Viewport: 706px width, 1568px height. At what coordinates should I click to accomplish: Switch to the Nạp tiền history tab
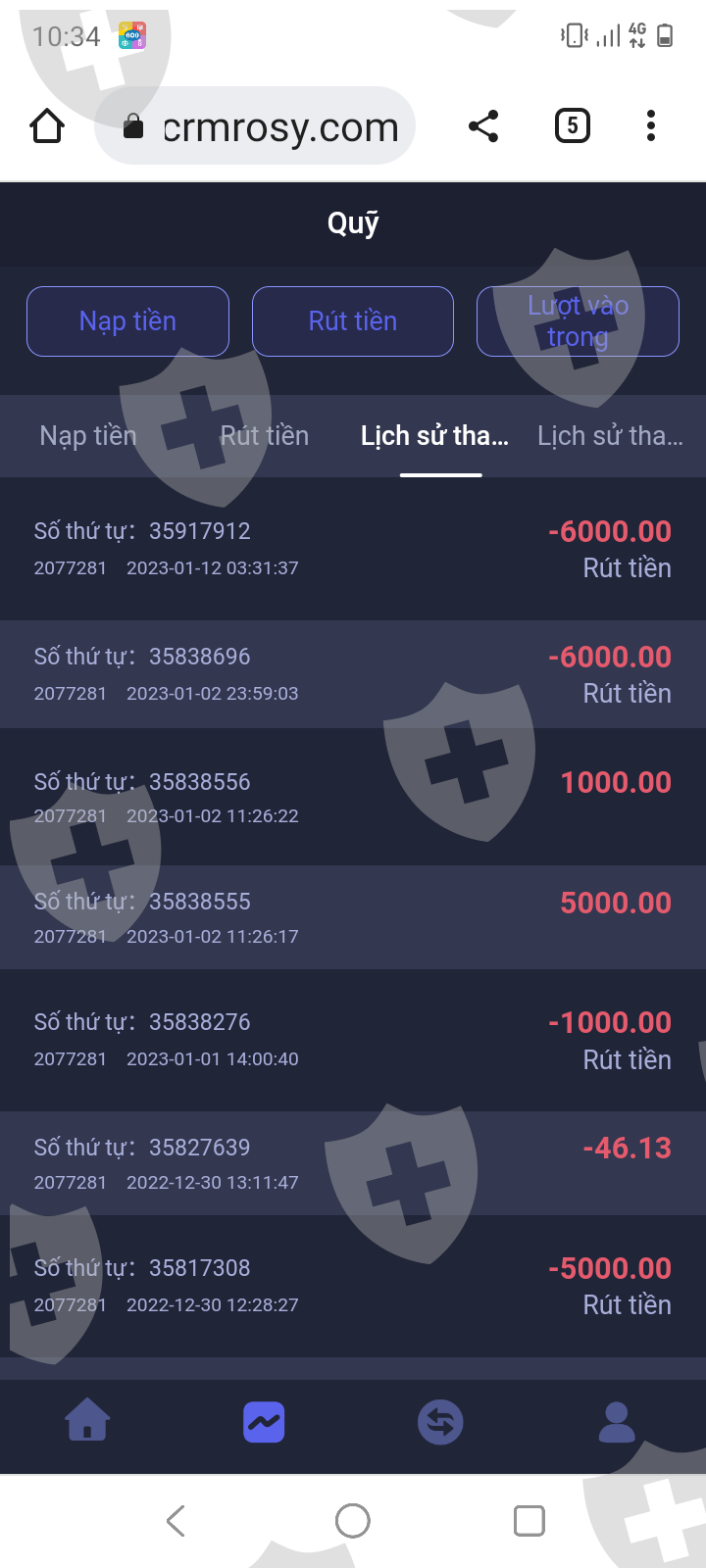(88, 436)
